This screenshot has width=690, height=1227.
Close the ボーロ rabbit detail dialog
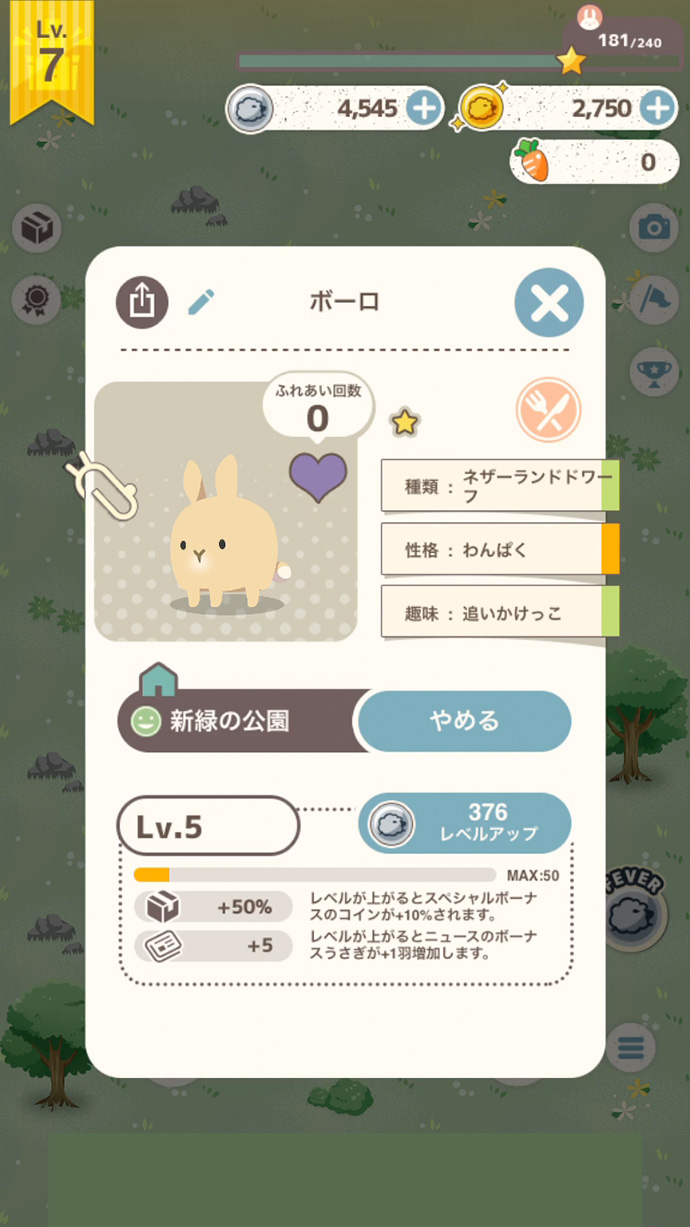[549, 302]
